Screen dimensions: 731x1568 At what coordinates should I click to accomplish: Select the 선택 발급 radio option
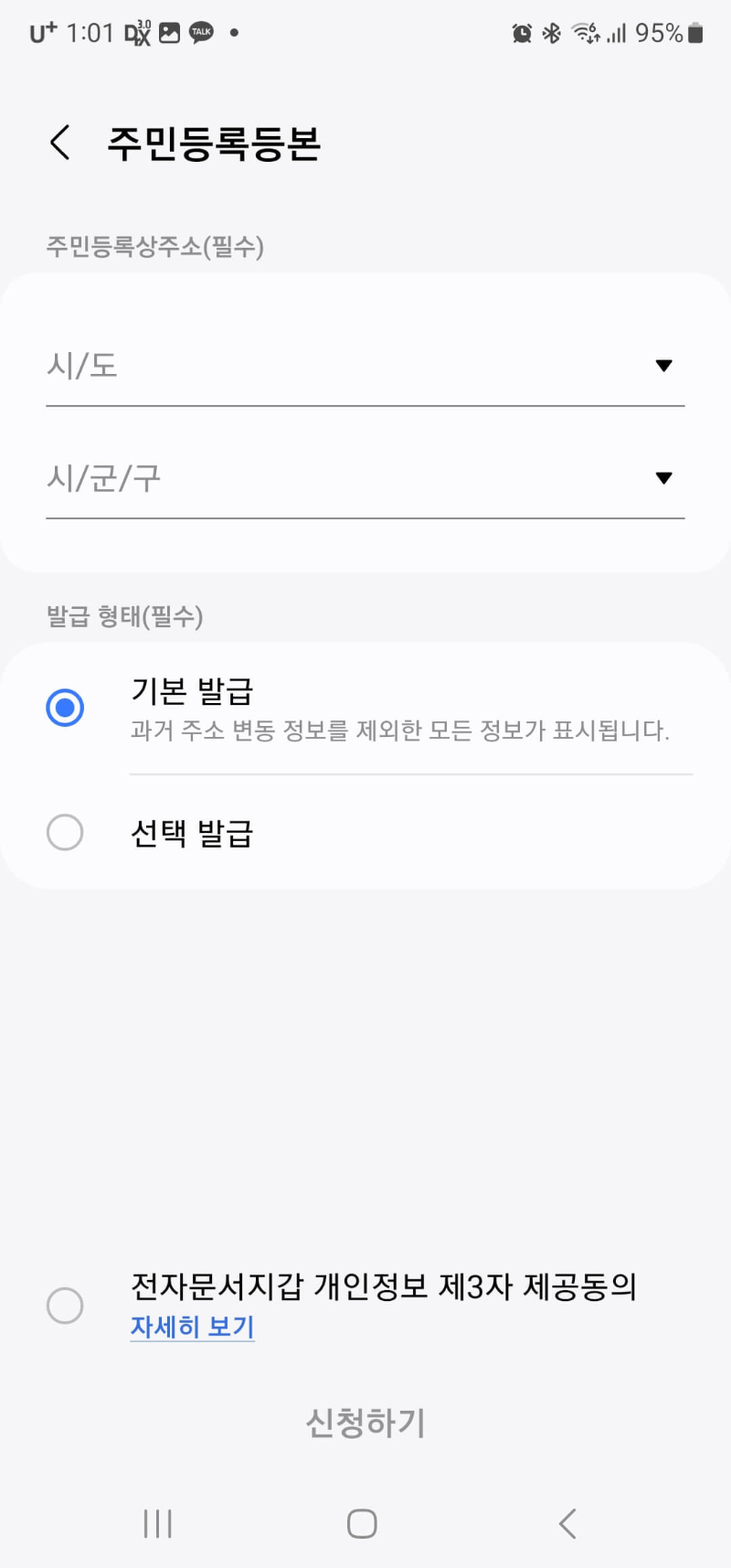65,833
